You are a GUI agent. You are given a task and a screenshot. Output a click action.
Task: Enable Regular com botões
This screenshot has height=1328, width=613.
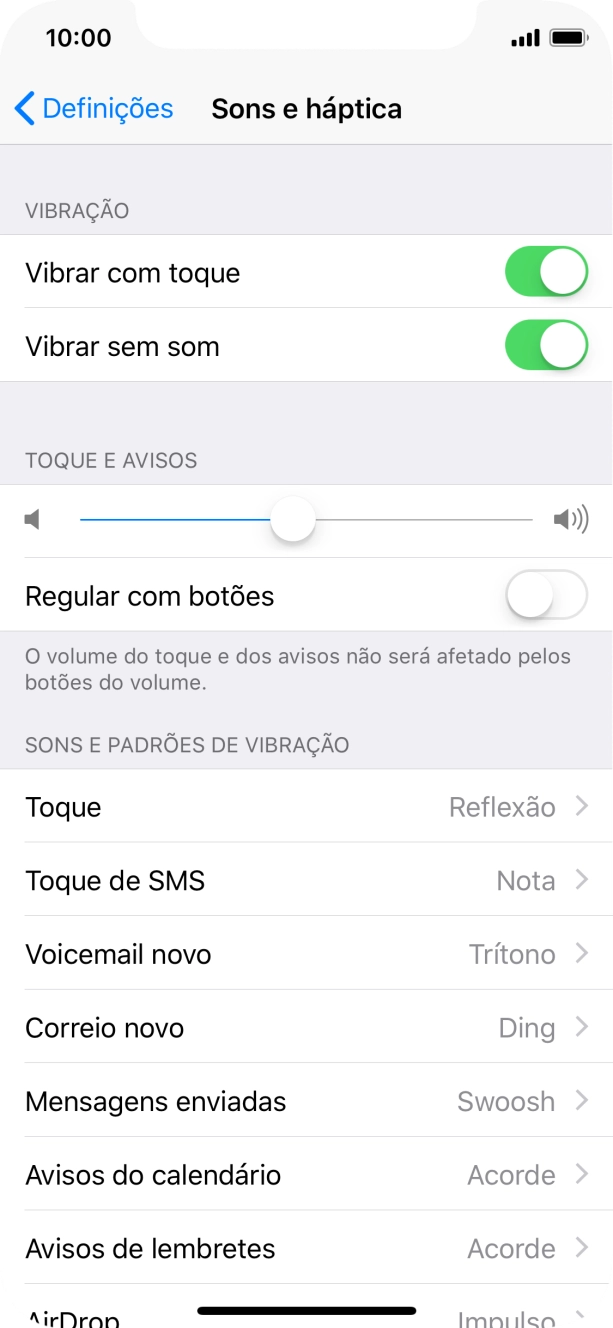tap(545, 597)
